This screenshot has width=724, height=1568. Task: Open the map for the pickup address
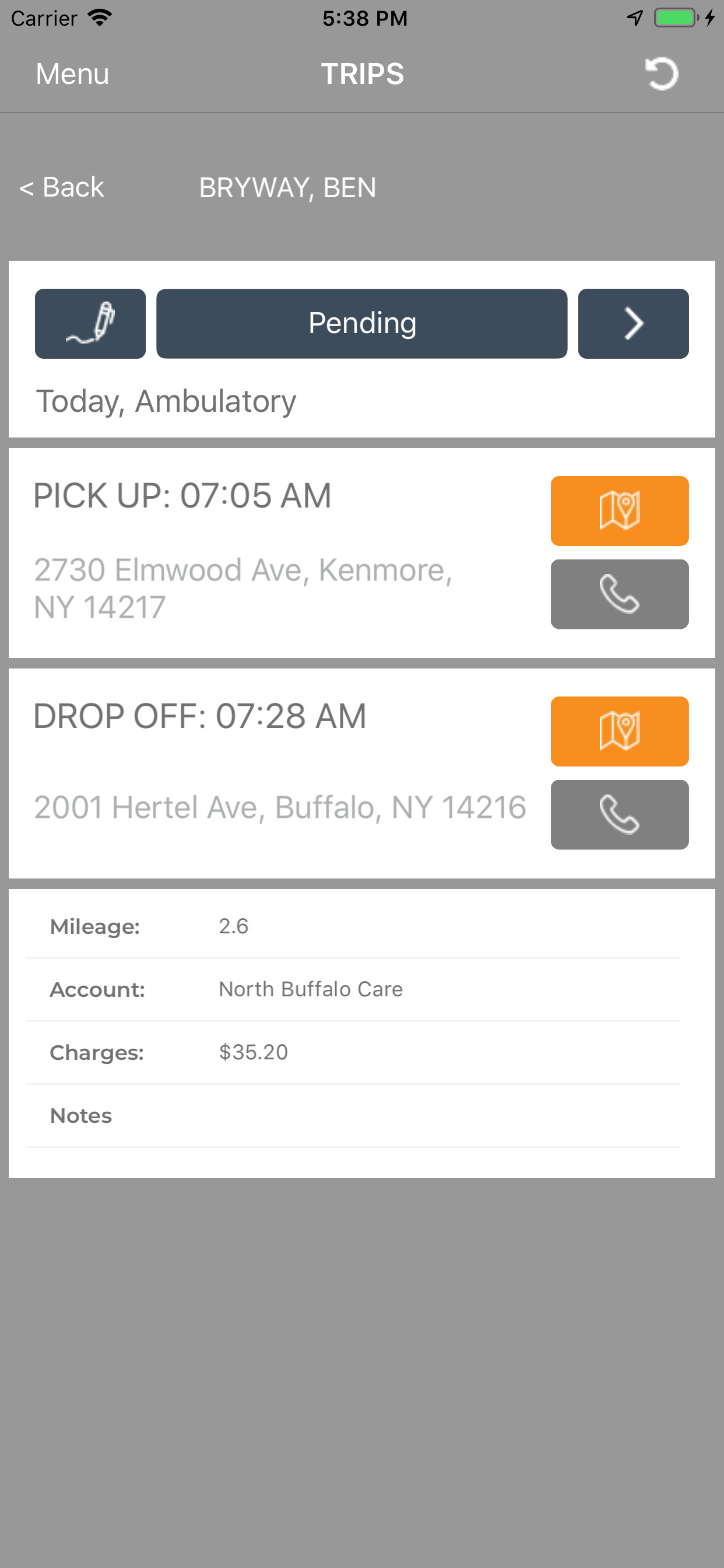[x=619, y=512]
